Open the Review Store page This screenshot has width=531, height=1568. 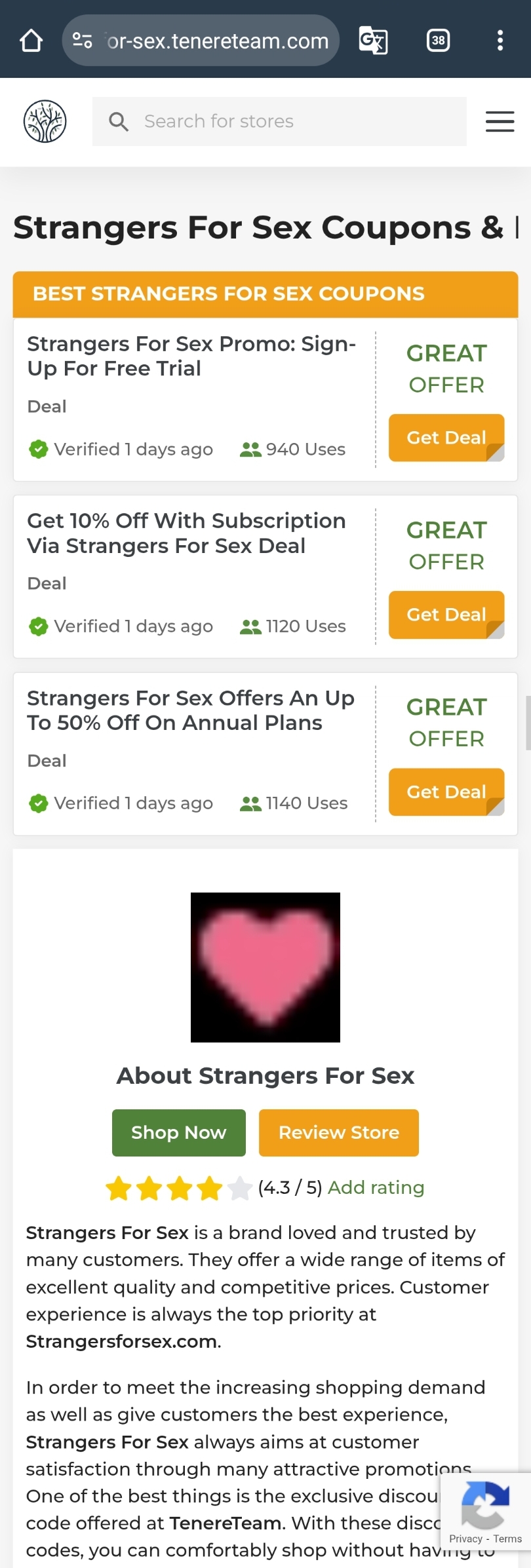pyautogui.click(x=338, y=1132)
